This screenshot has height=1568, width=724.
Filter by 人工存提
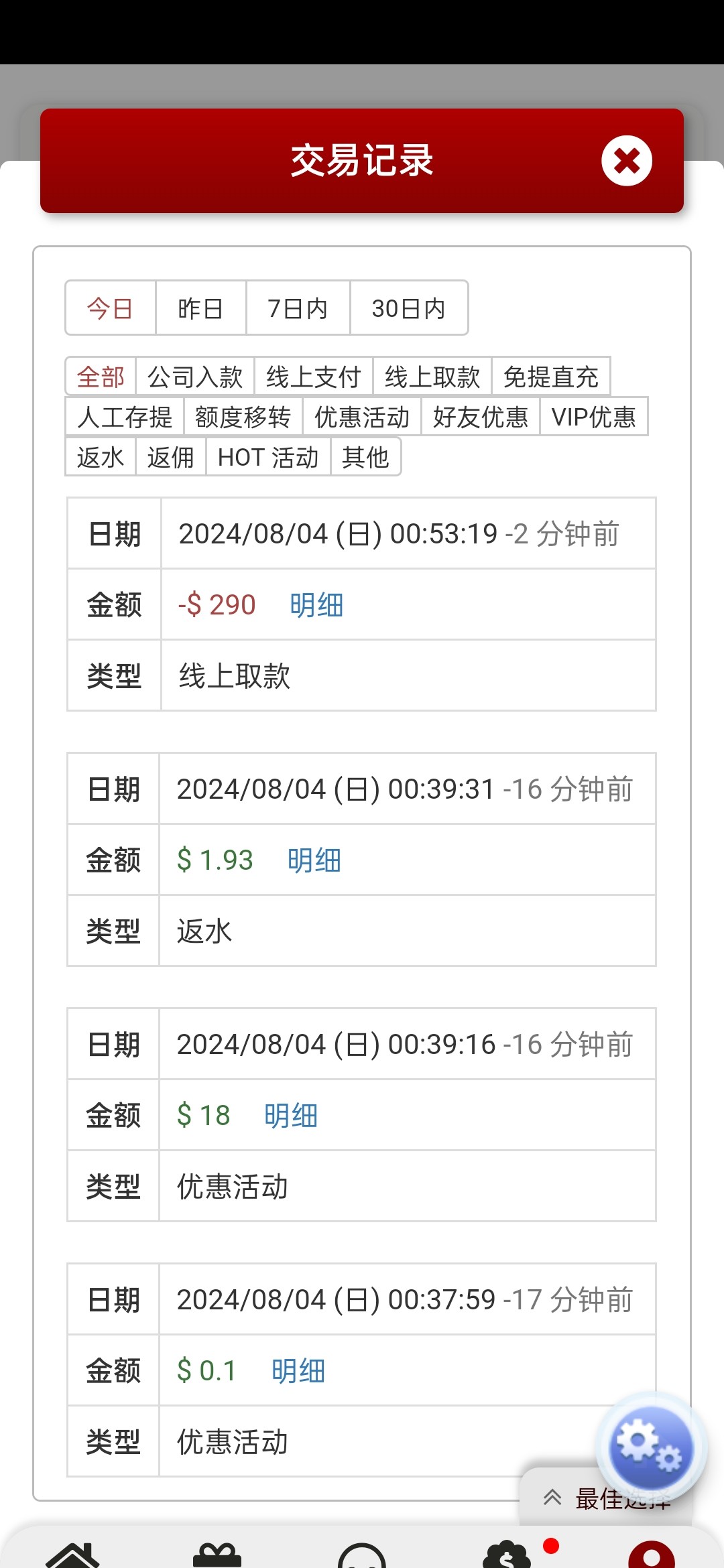(x=125, y=417)
